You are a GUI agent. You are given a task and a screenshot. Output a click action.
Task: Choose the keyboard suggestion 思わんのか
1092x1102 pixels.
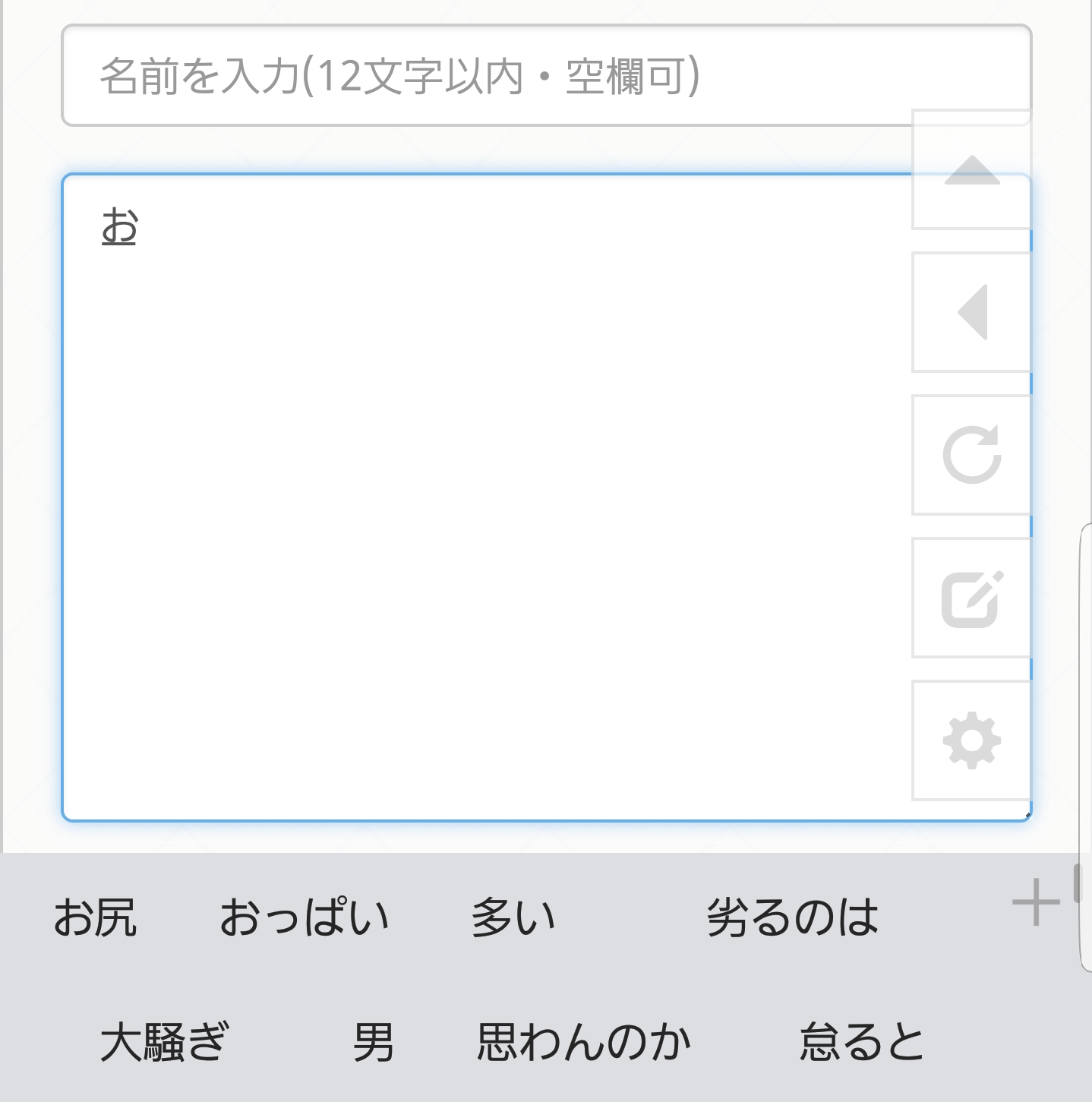(x=583, y=1041)
